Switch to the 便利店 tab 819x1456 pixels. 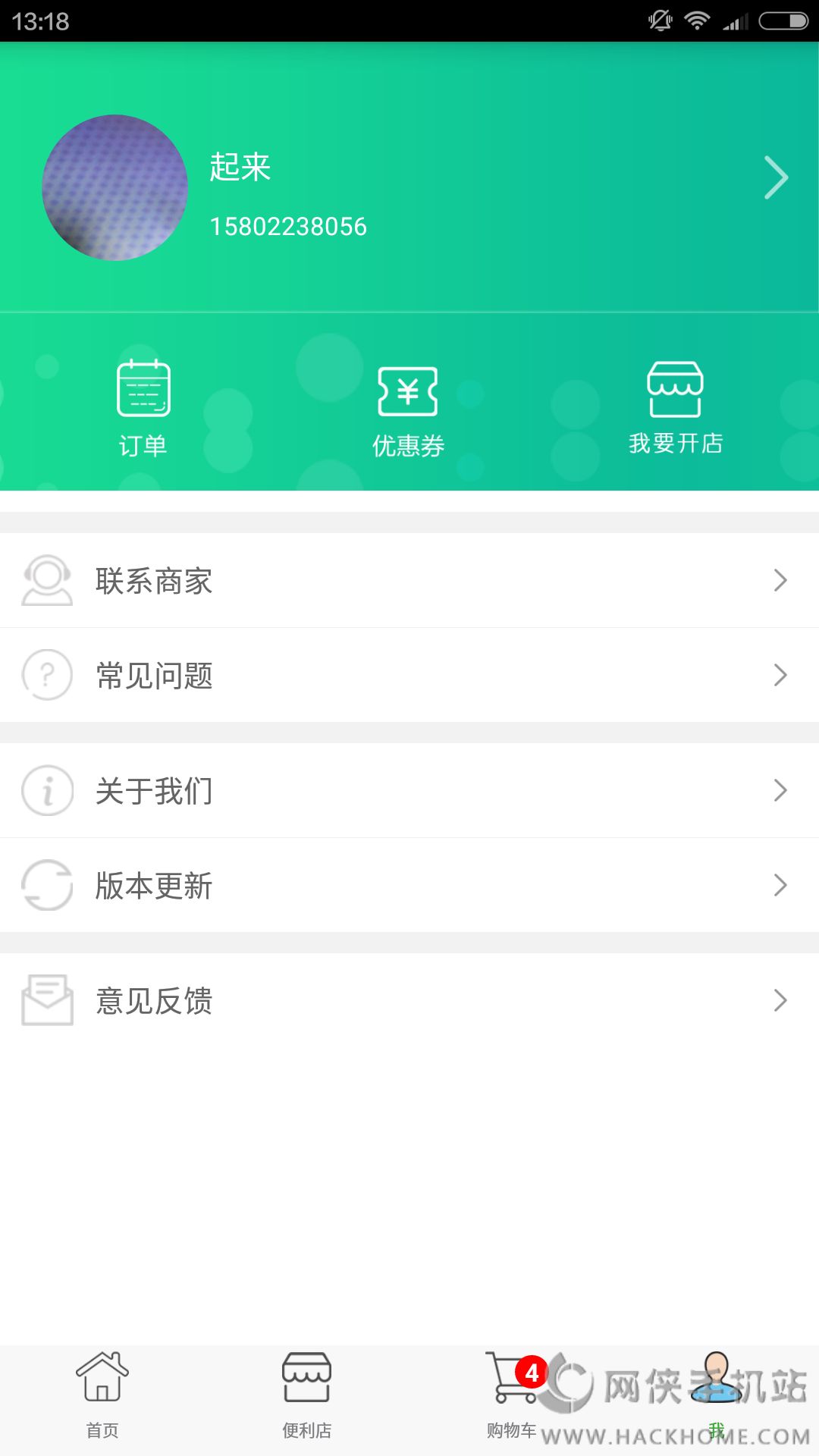pos(306,1395)
